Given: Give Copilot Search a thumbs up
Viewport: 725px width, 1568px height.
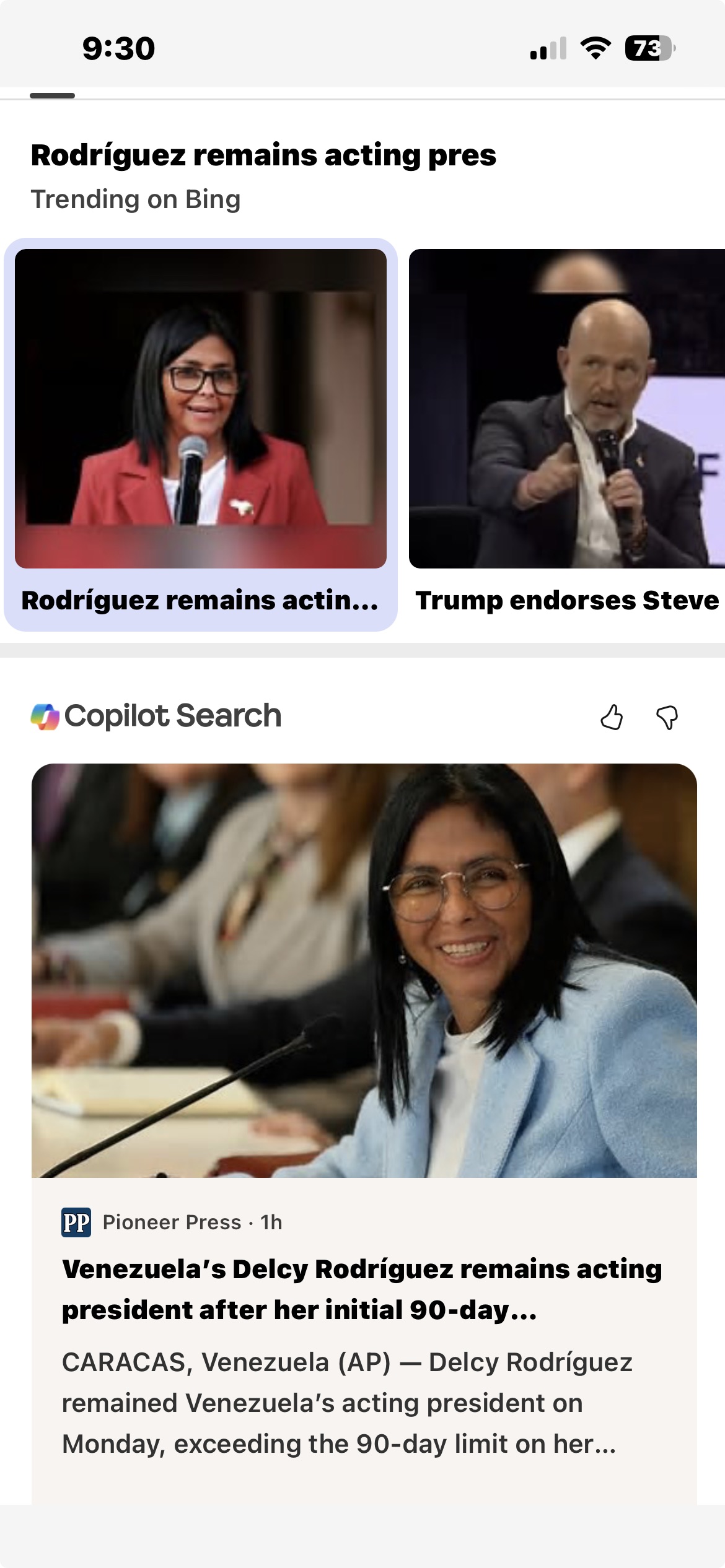Looking at the screenshot, I should (612, 718).
